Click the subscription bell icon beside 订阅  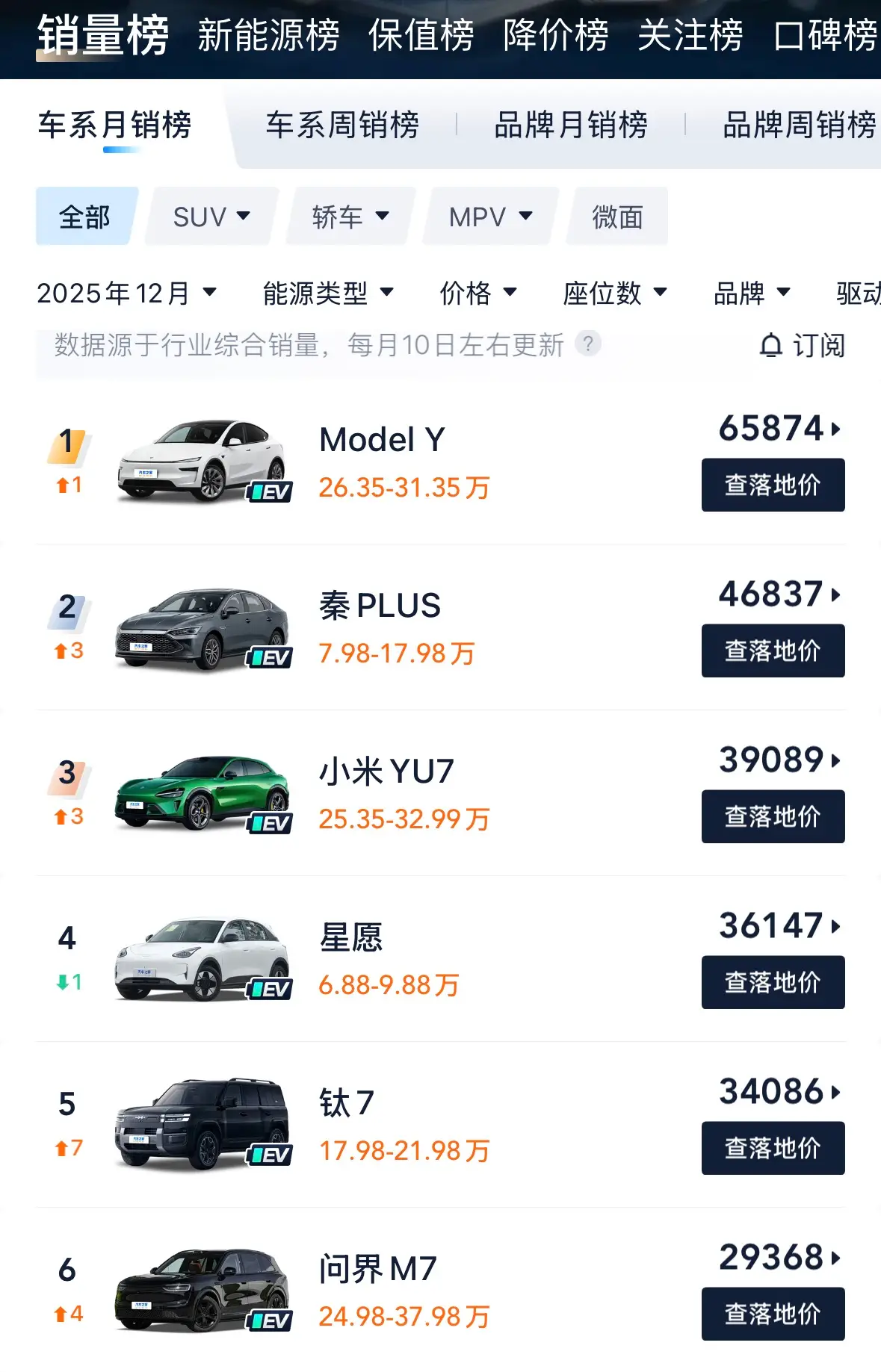point(770,346)
